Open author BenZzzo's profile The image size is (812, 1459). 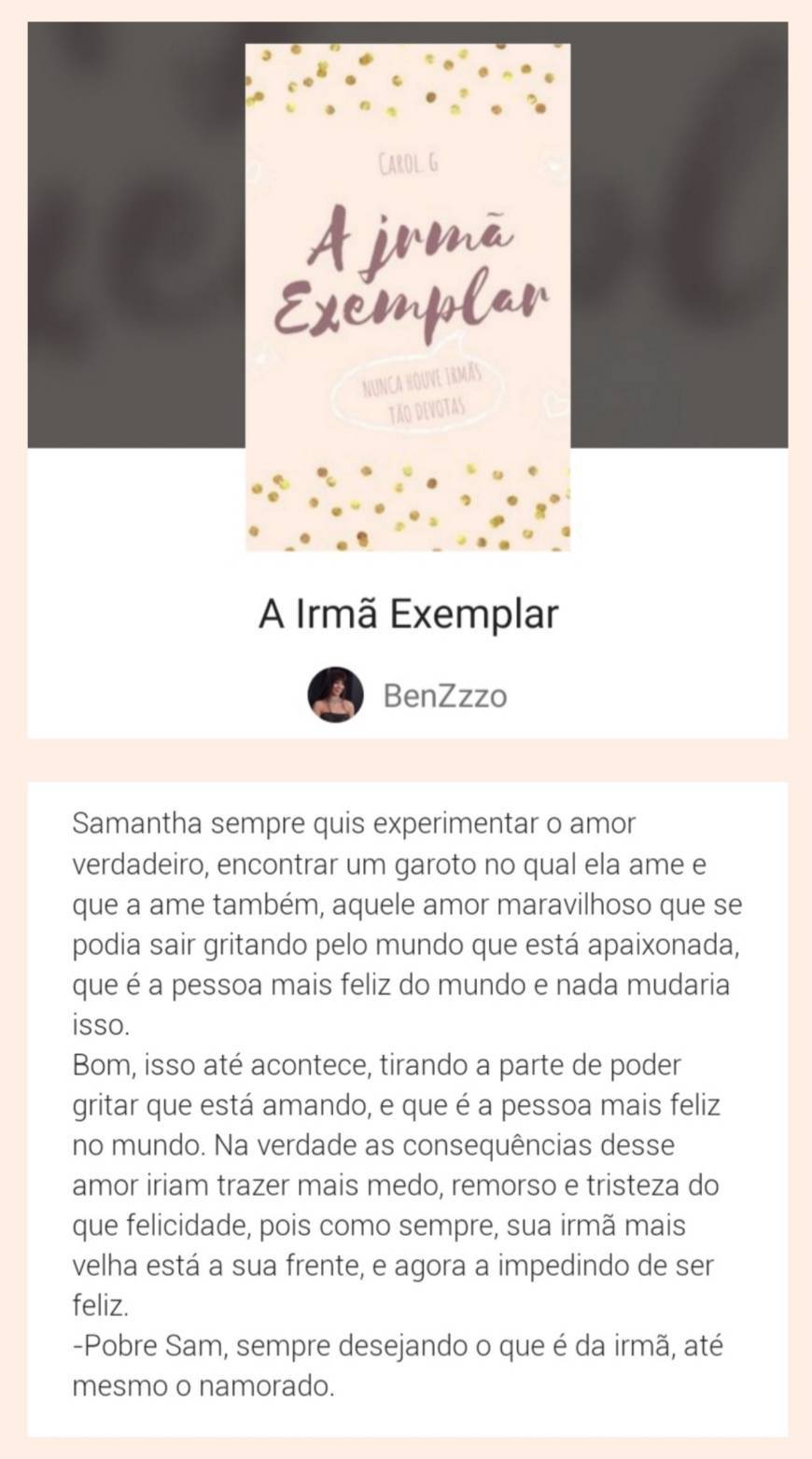[444, 695]
